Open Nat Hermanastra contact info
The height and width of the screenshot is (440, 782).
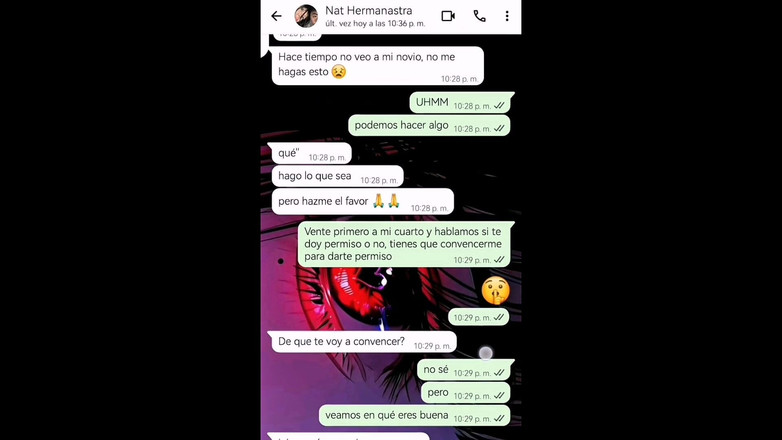point(372,16)
